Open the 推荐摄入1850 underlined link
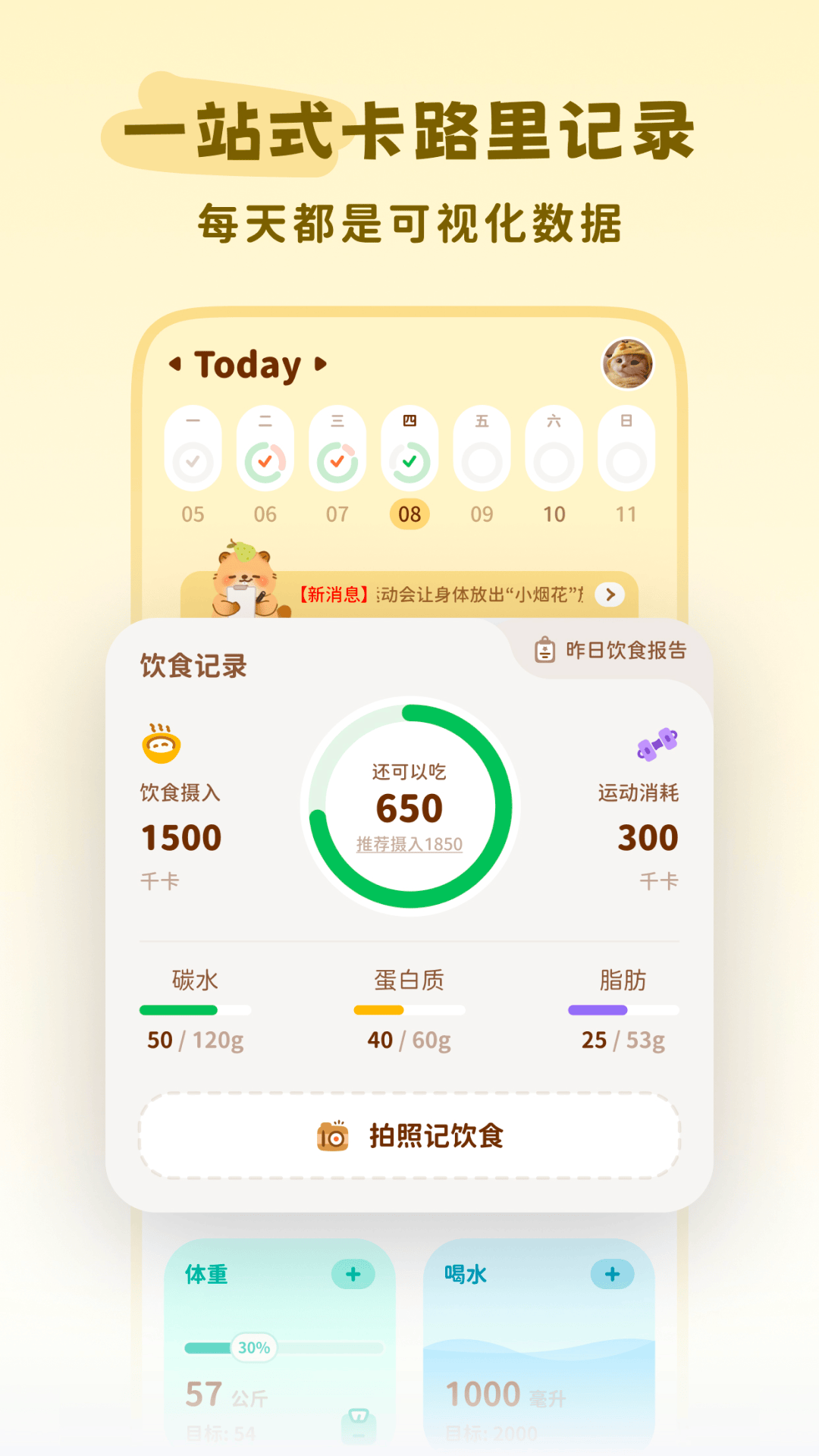819x1456 pixels. click(x=409, y=842)
